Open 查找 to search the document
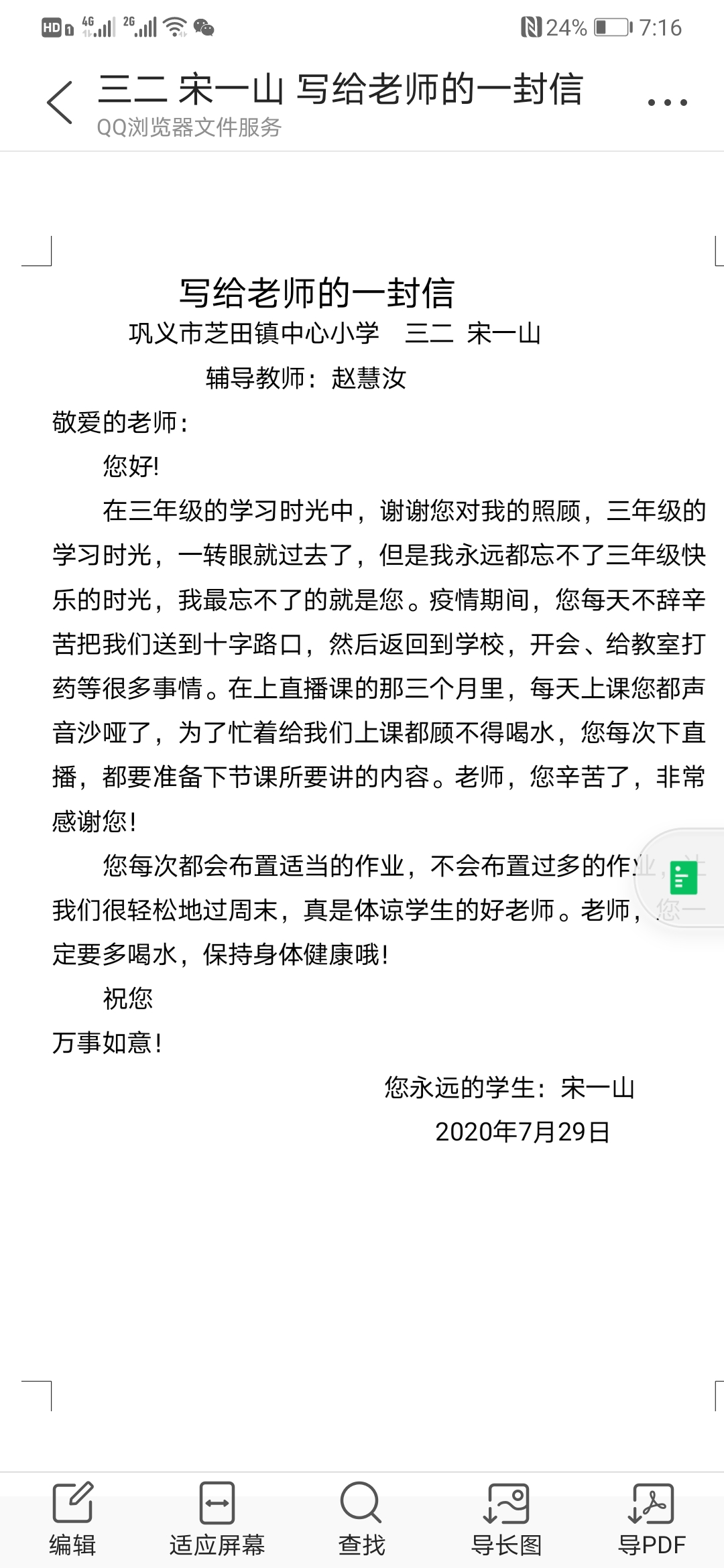 tap(361, 1518)
